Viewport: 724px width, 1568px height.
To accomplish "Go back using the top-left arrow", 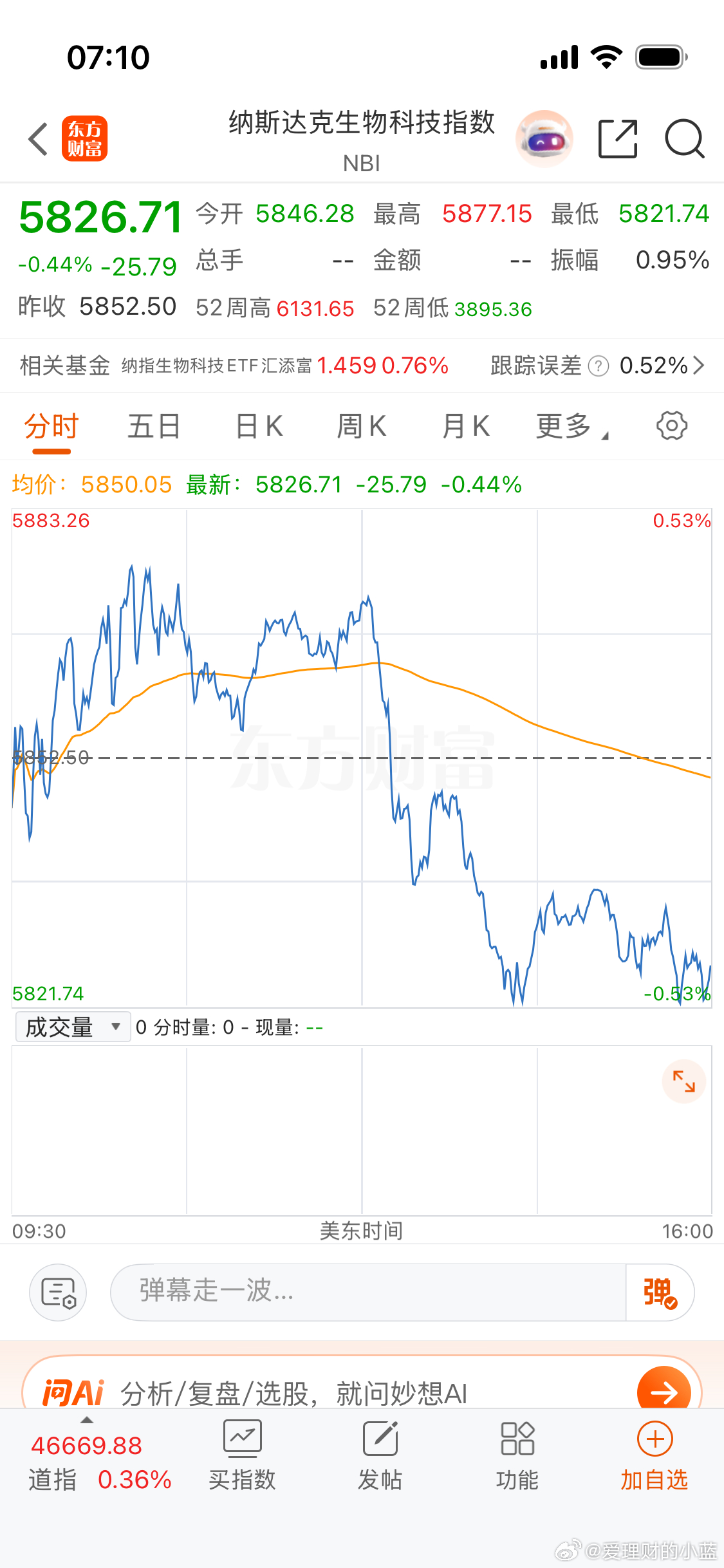I will click(39, 139).
